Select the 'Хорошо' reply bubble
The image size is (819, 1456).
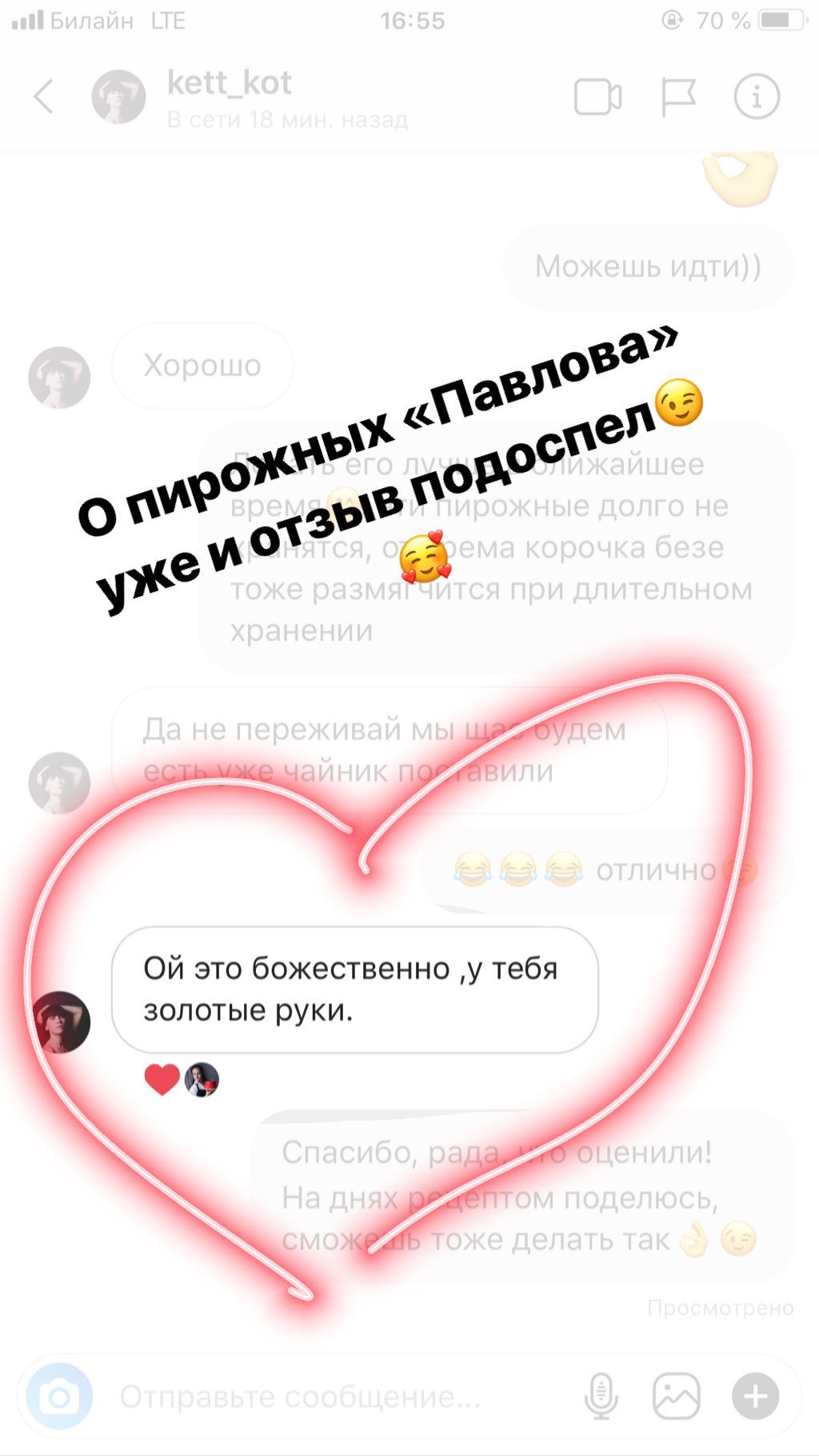coord(202,366)
